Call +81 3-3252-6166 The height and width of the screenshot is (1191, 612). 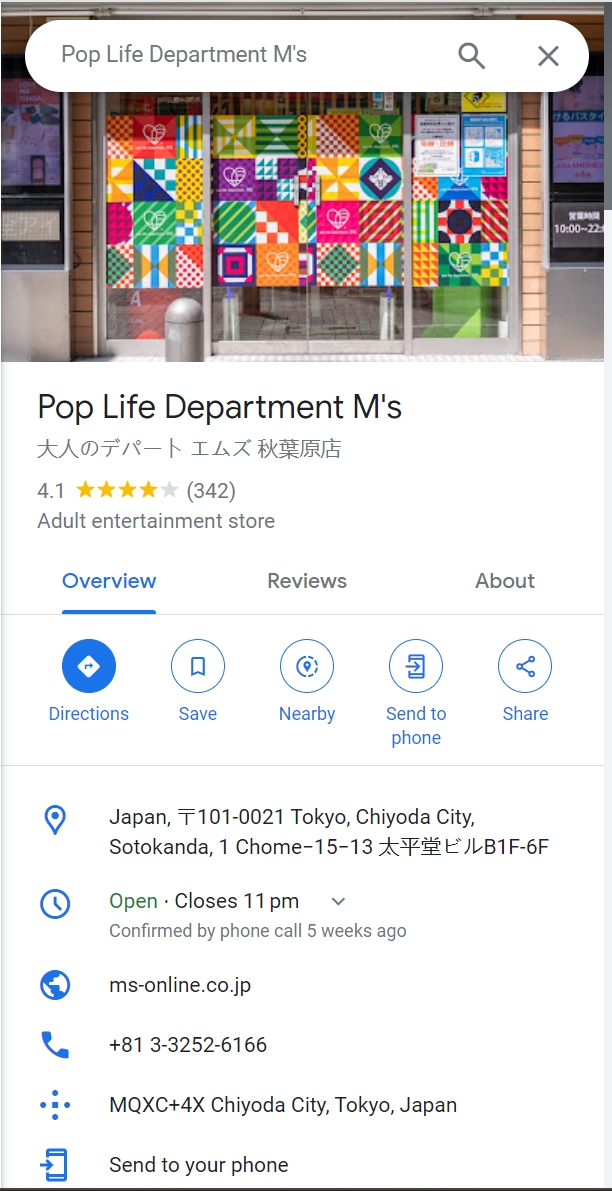188,1045
